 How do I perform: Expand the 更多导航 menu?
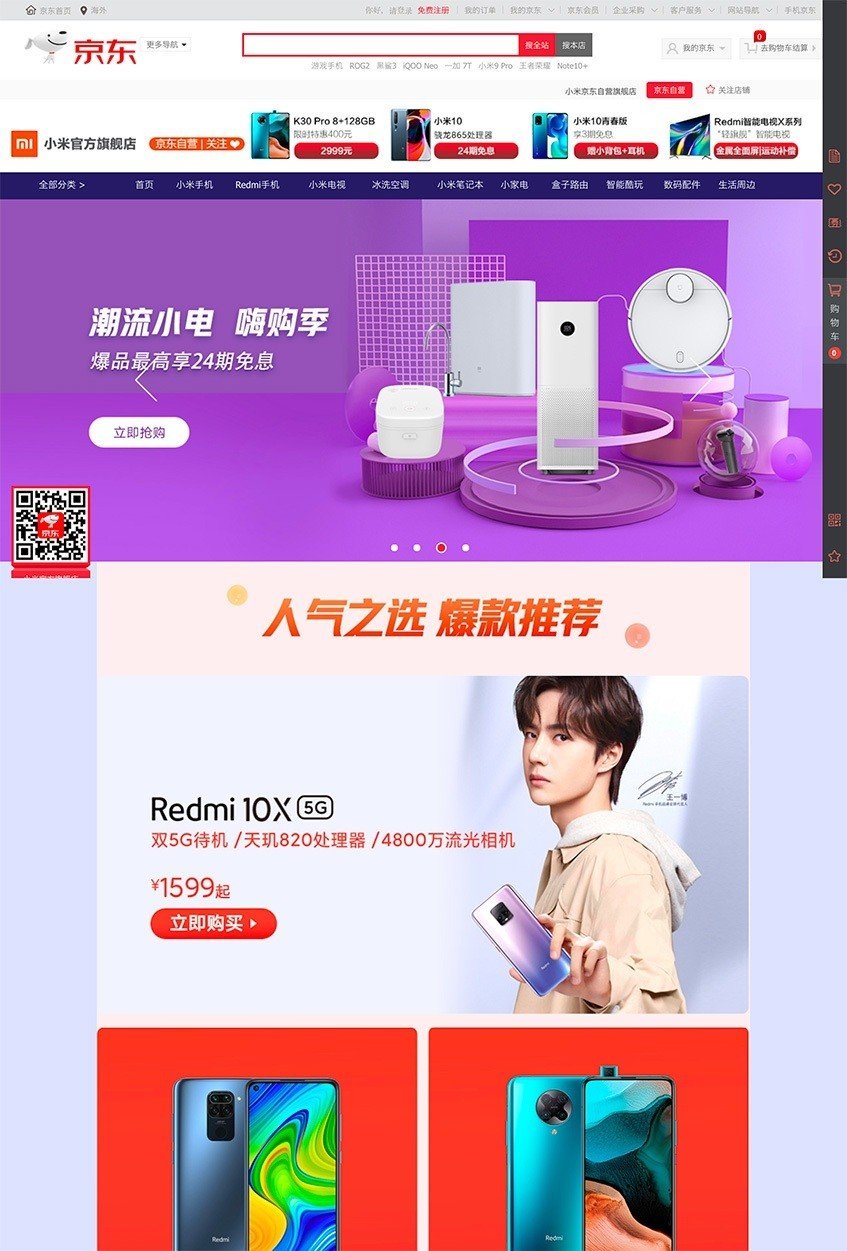(166, 45)
